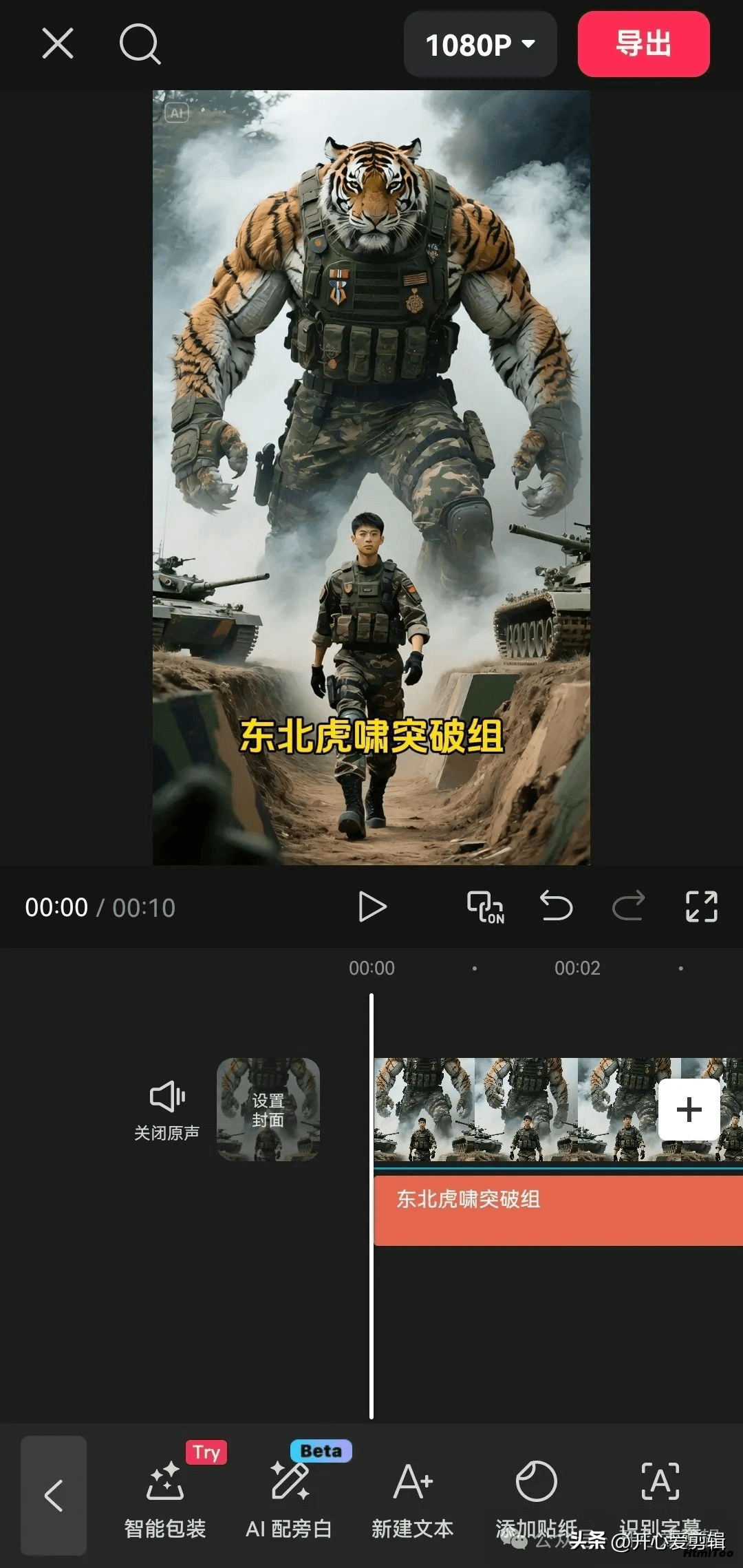Open the 1080P resolution dropdown
Viewport: 743px width, 1568px height.
coord(480,45)
